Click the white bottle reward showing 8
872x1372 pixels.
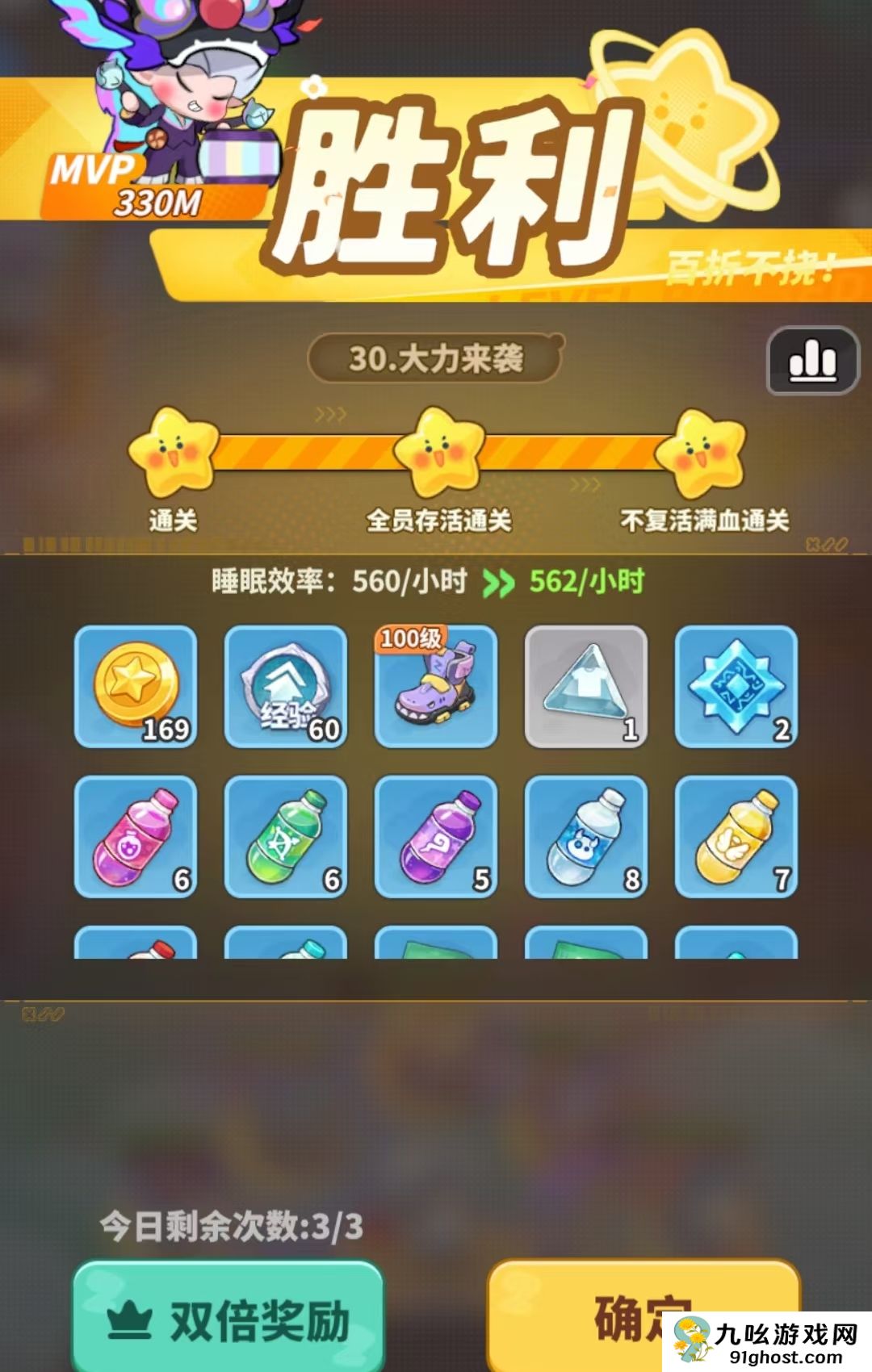pyautogui.click(x=585, y=839)
